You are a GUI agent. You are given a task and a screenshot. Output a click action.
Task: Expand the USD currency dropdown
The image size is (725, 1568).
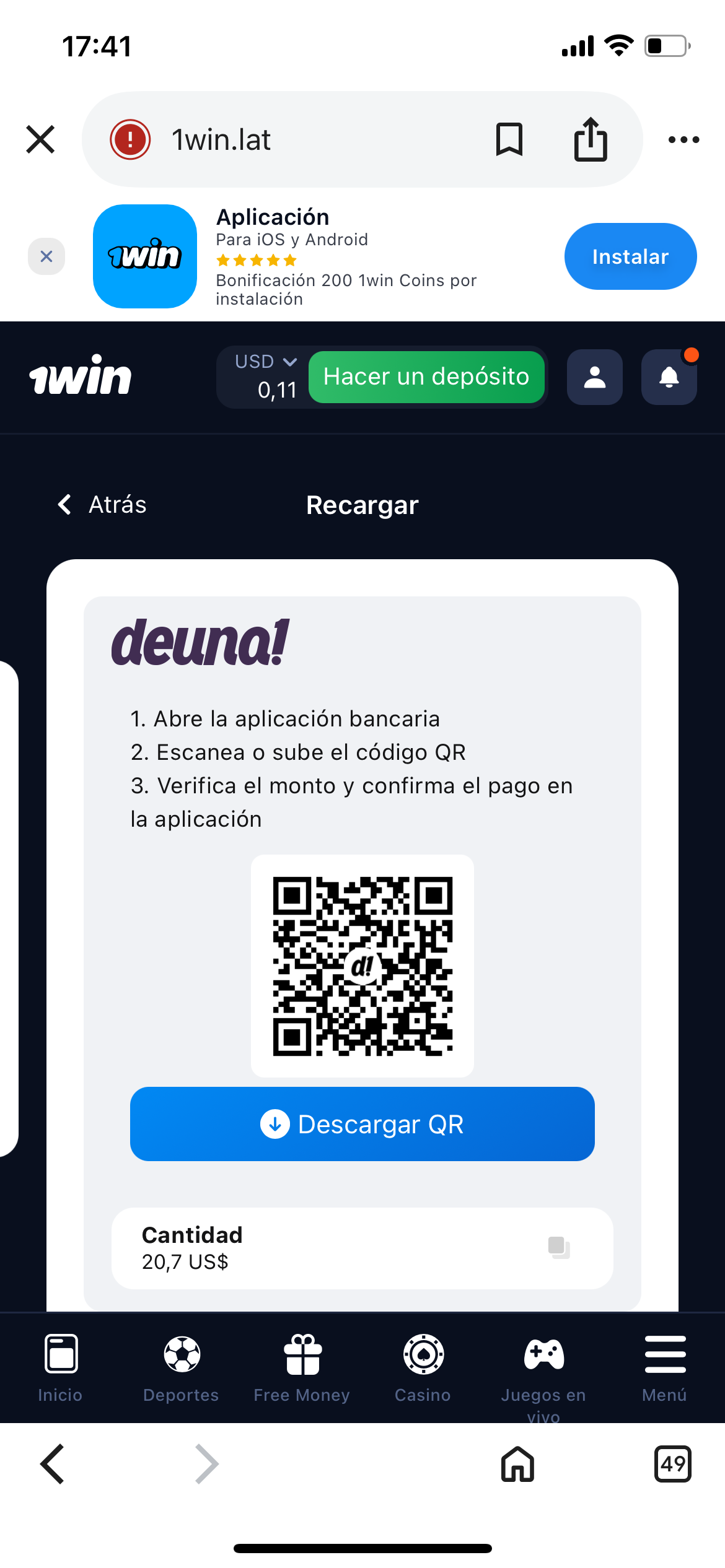[266, 362]
